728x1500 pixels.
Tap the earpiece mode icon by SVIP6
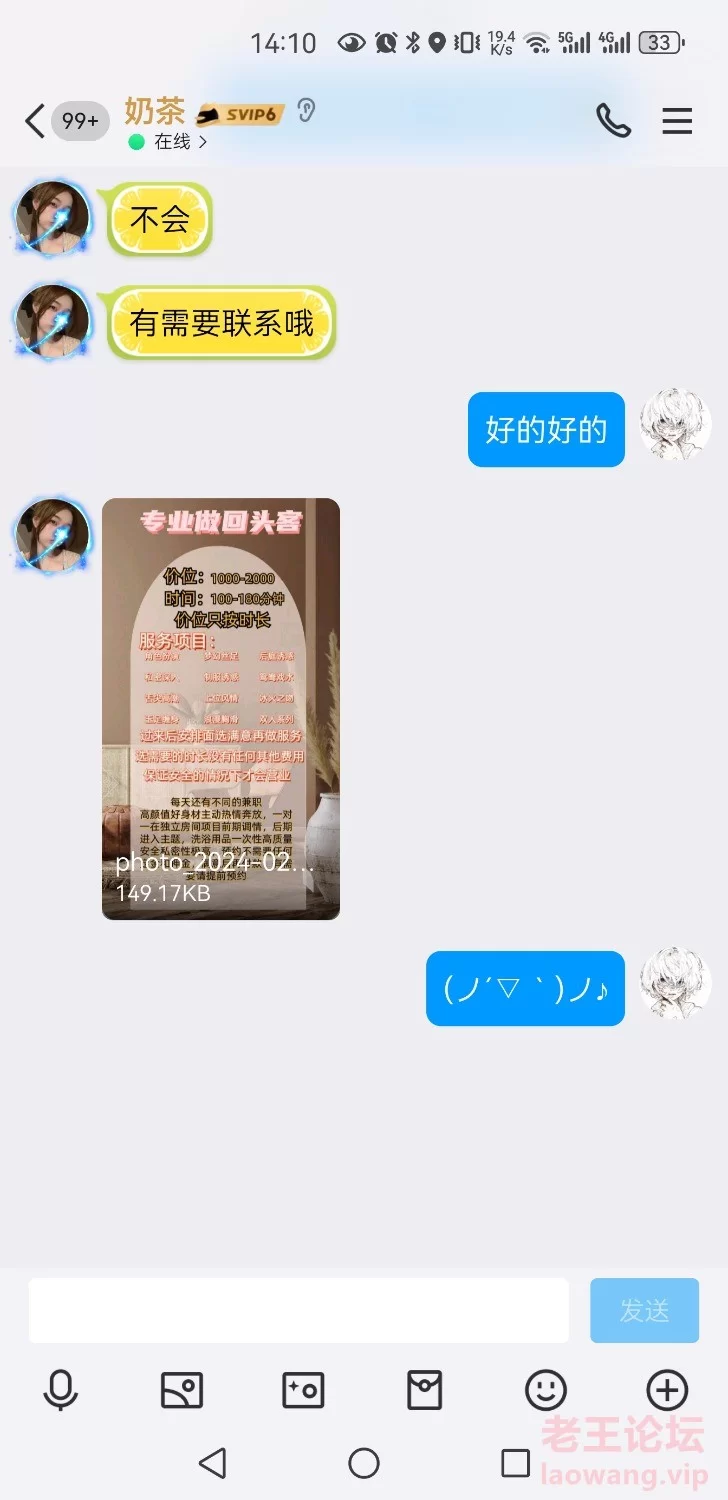306,111
